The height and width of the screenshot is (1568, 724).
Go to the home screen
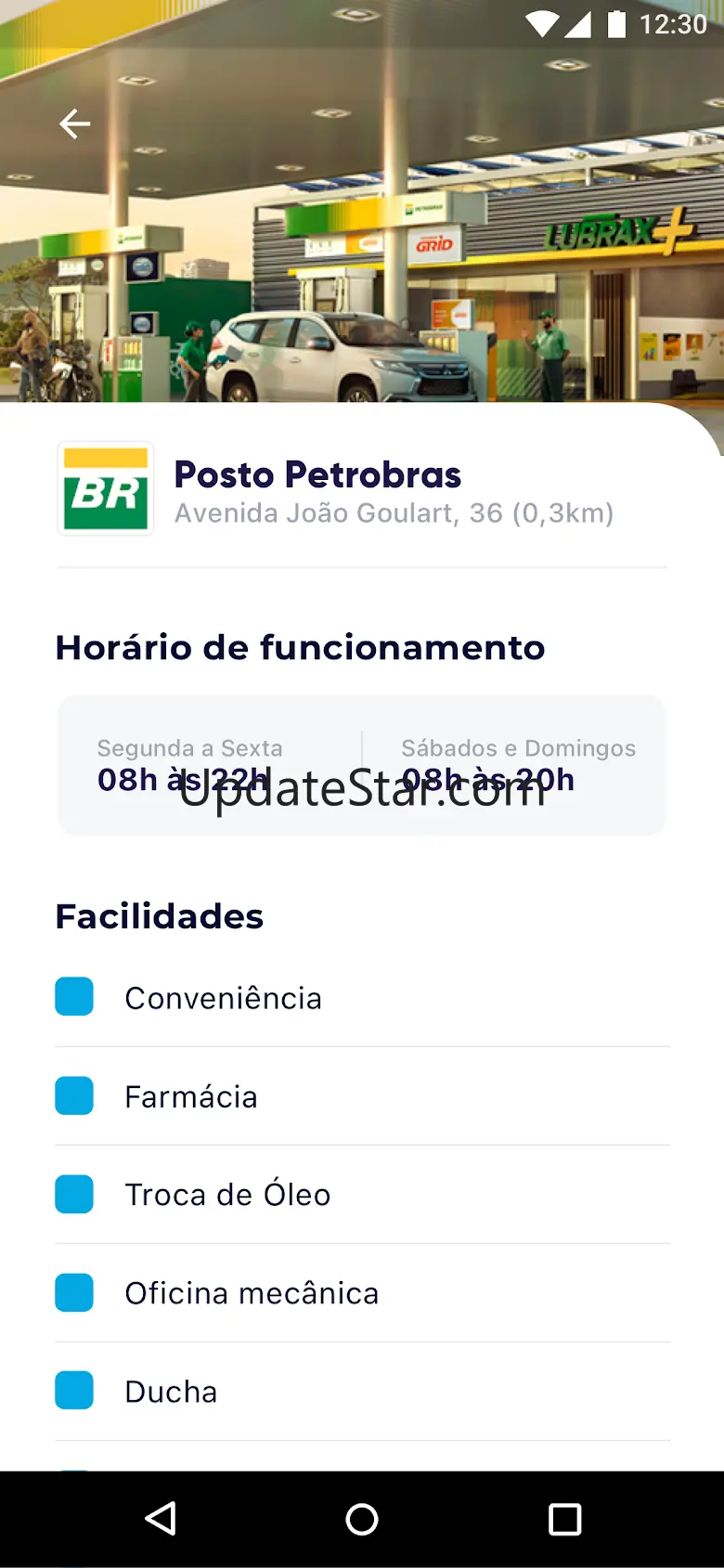[362, 1519]
